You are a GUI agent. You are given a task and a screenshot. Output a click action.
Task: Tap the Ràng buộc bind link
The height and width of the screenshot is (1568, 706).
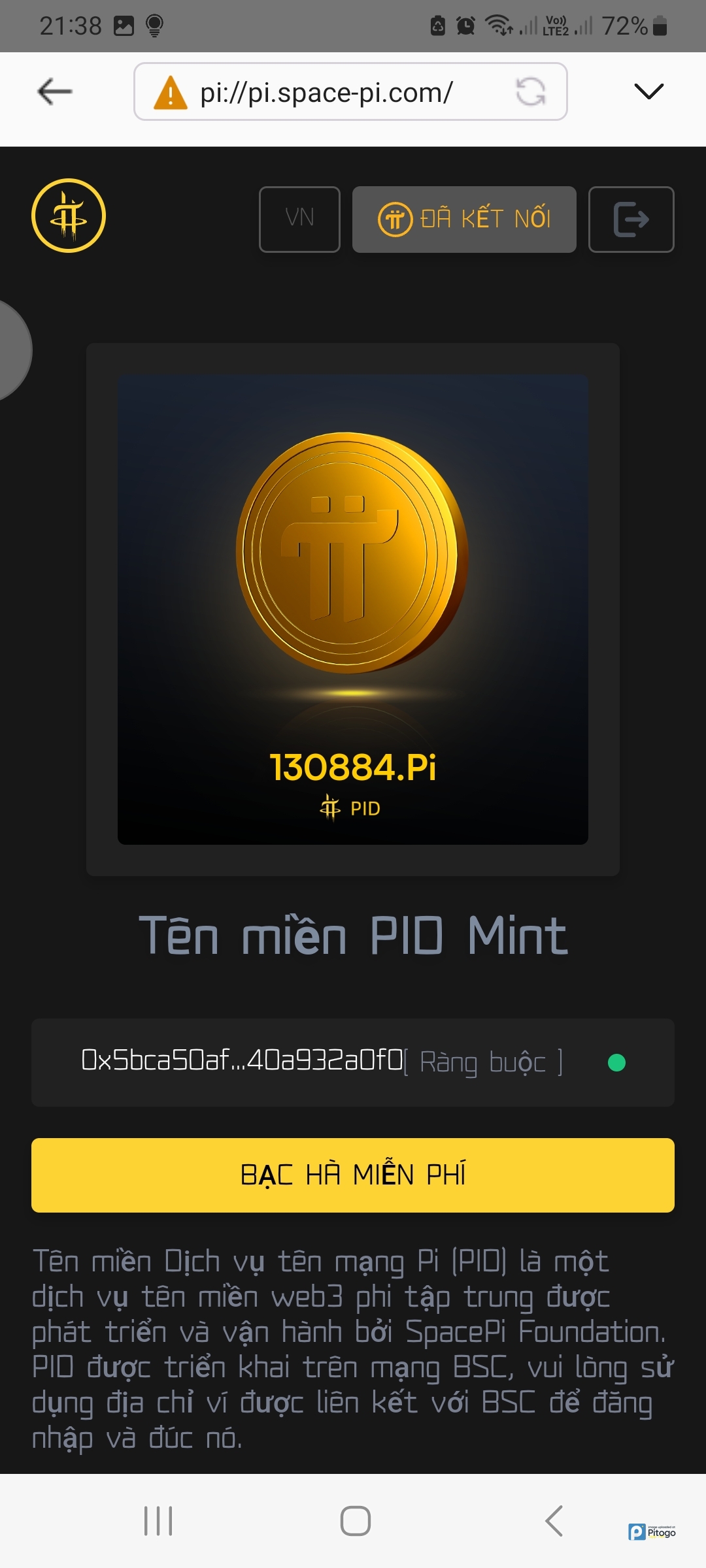tap(484, 1063)
